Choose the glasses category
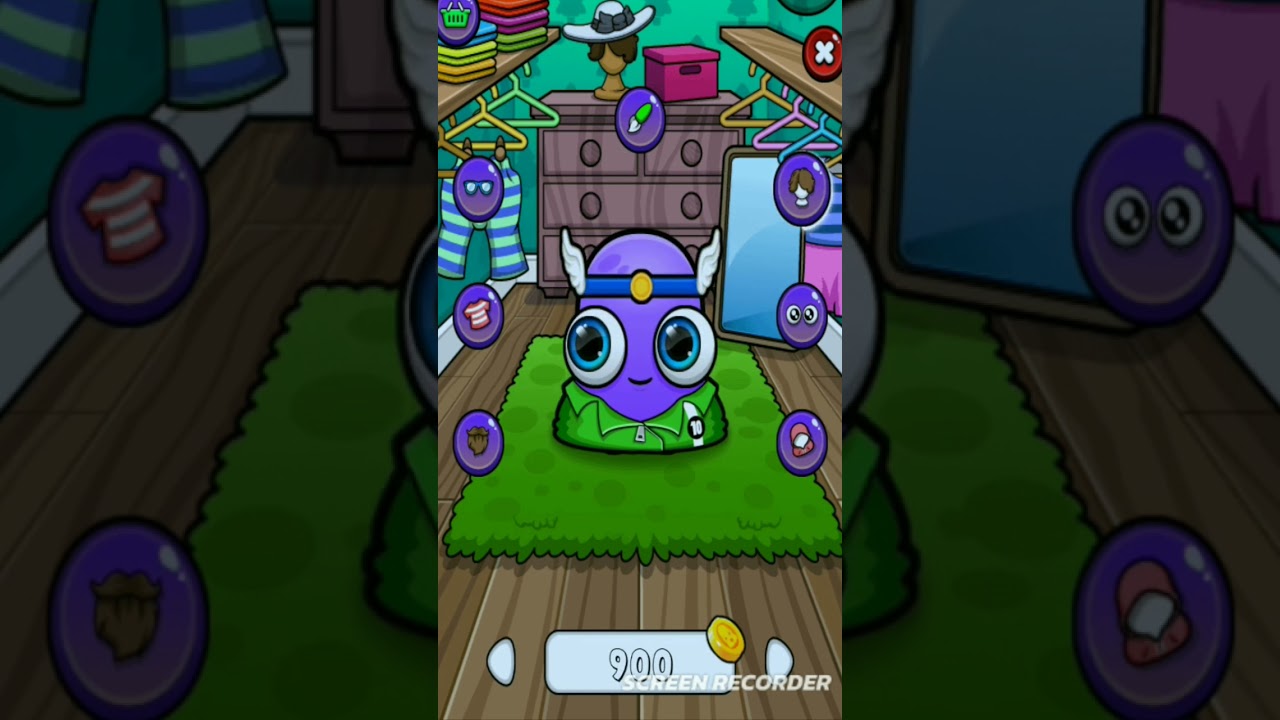The image size is (1280, 720). click(x=478, y=188)
